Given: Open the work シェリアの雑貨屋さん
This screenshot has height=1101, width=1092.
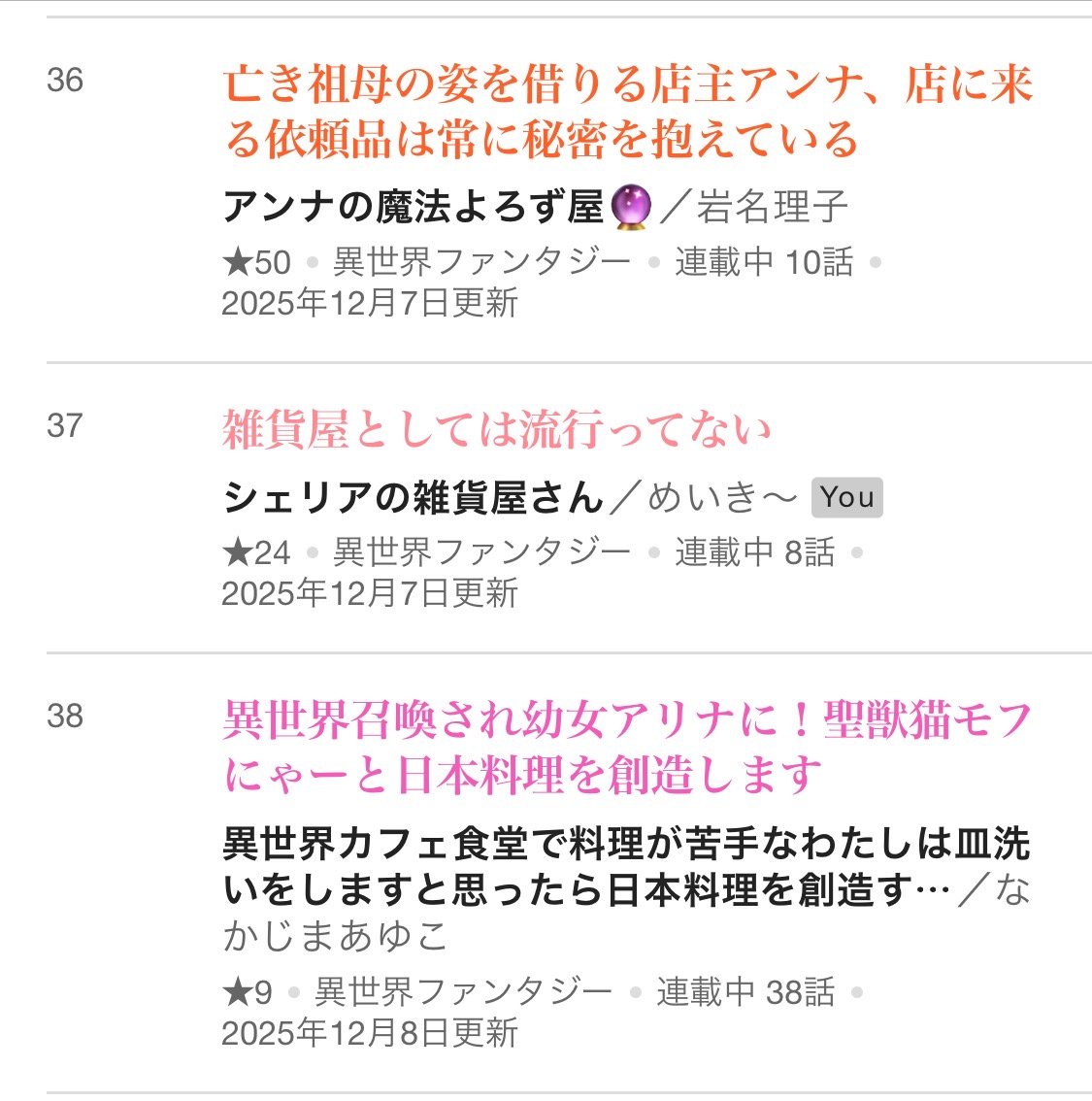Looking at the screenshot, I should pyautogui.click(x=413, y=498).
